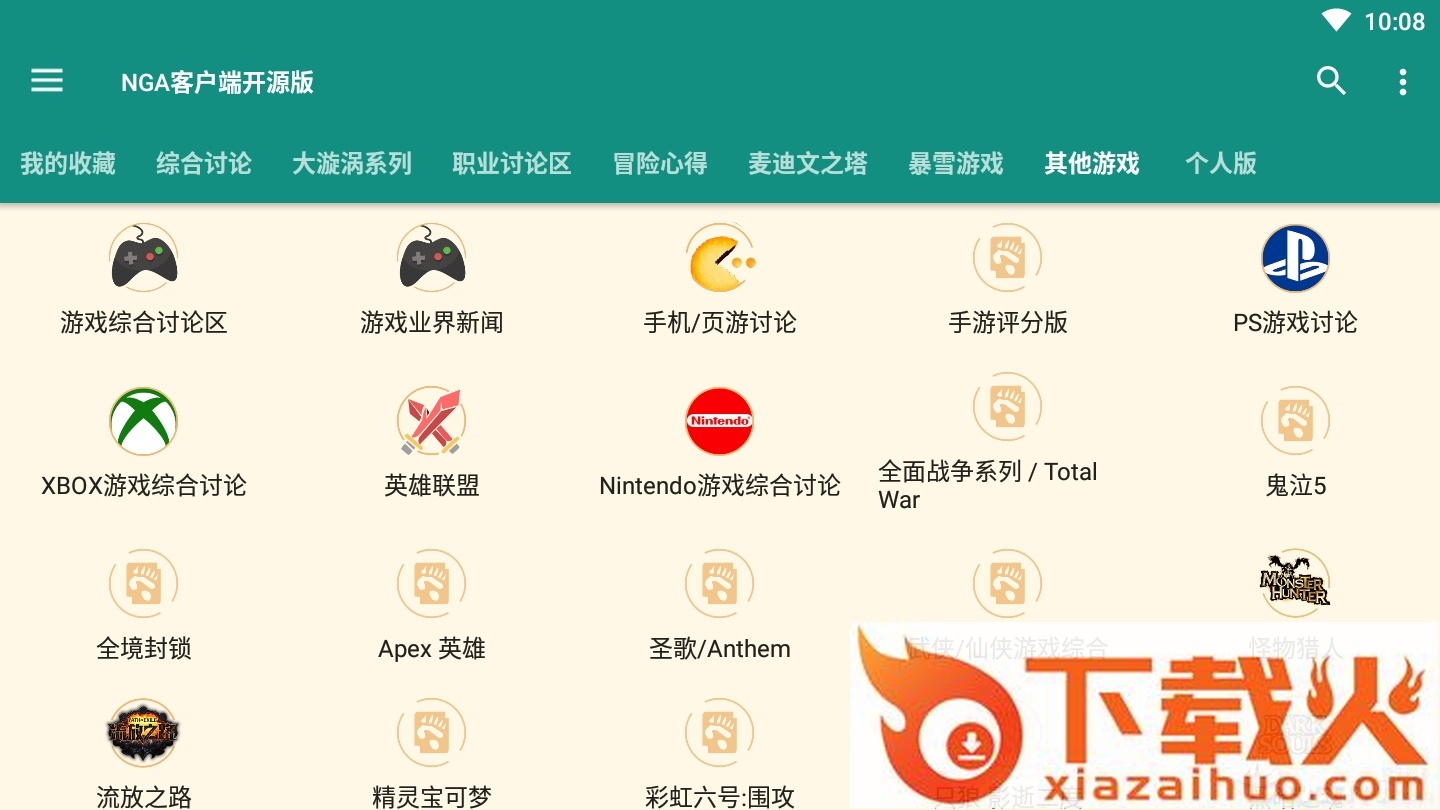Switch to the 综合讨论 tab
Image resolution: width=1440 pixels, height=810 pixels.
(204, 163)
